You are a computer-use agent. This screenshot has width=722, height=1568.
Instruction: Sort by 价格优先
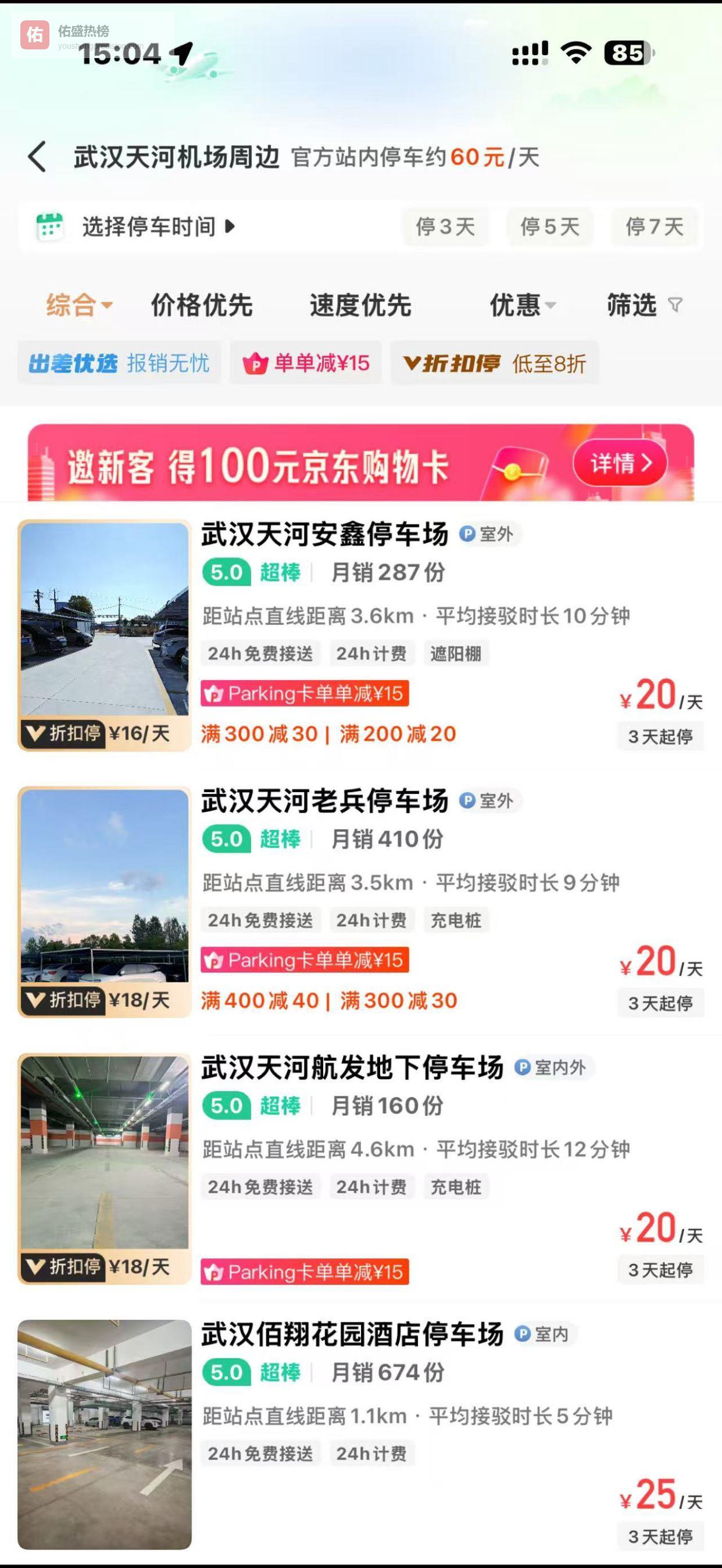pos(202,305)
